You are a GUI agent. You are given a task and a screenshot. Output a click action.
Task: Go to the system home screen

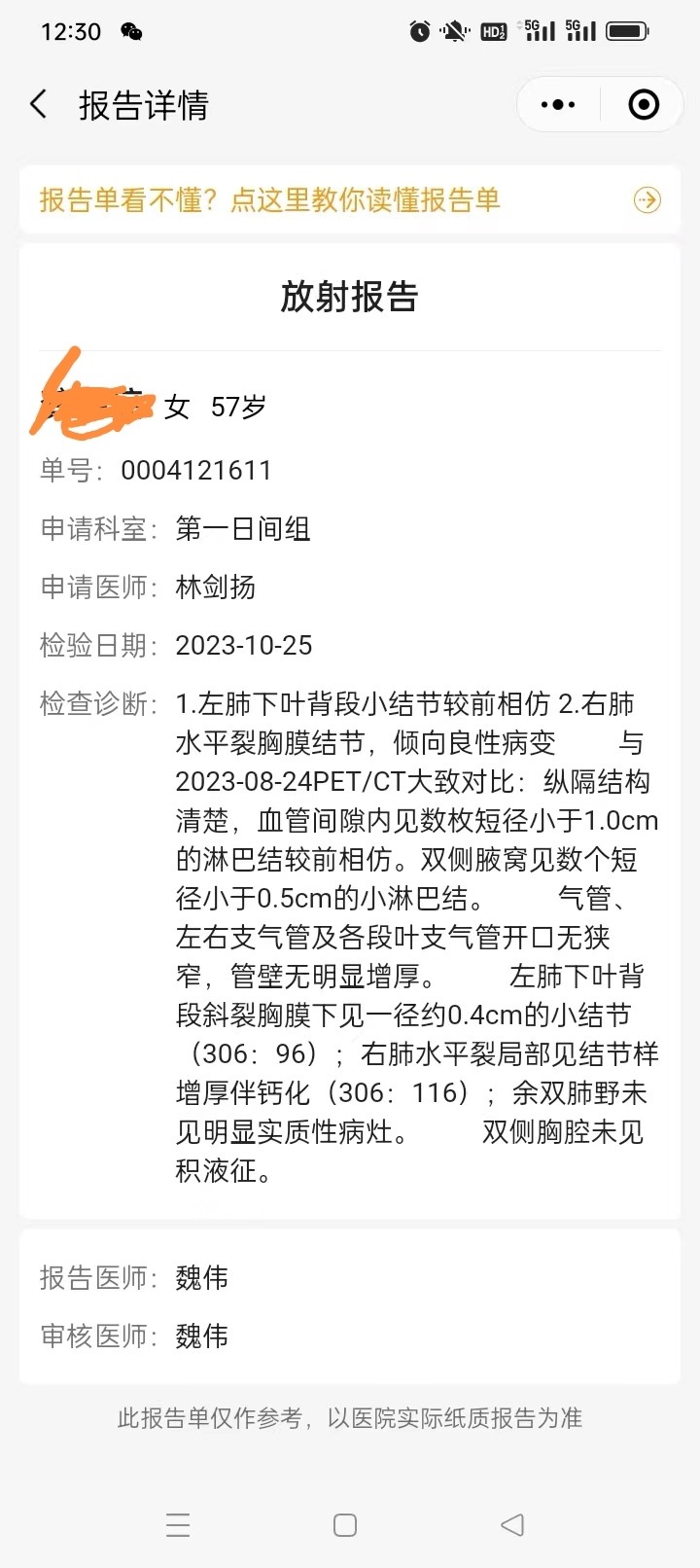[345, 1524]
